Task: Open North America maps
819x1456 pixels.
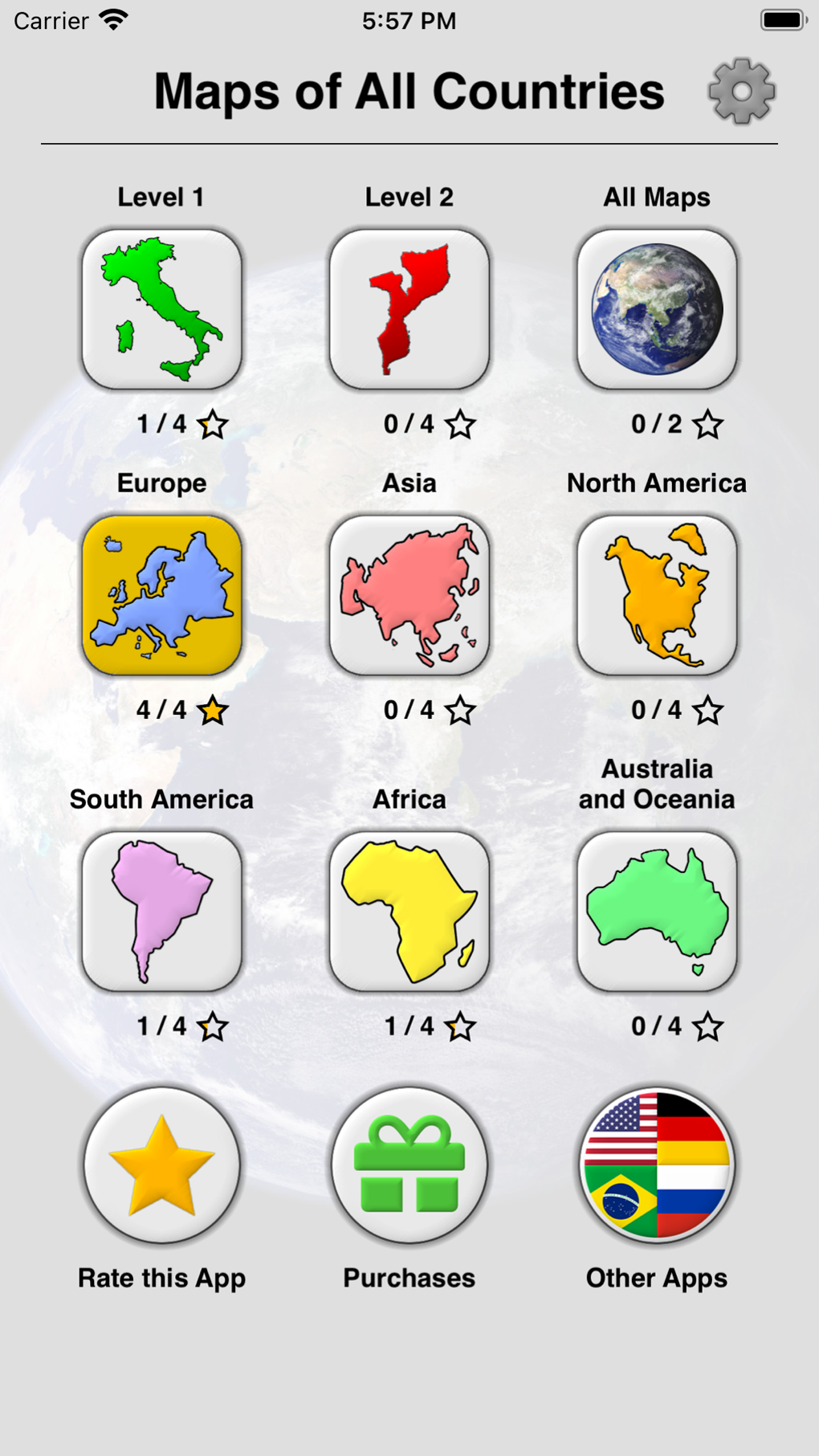Action: click(x=656, y=595)
